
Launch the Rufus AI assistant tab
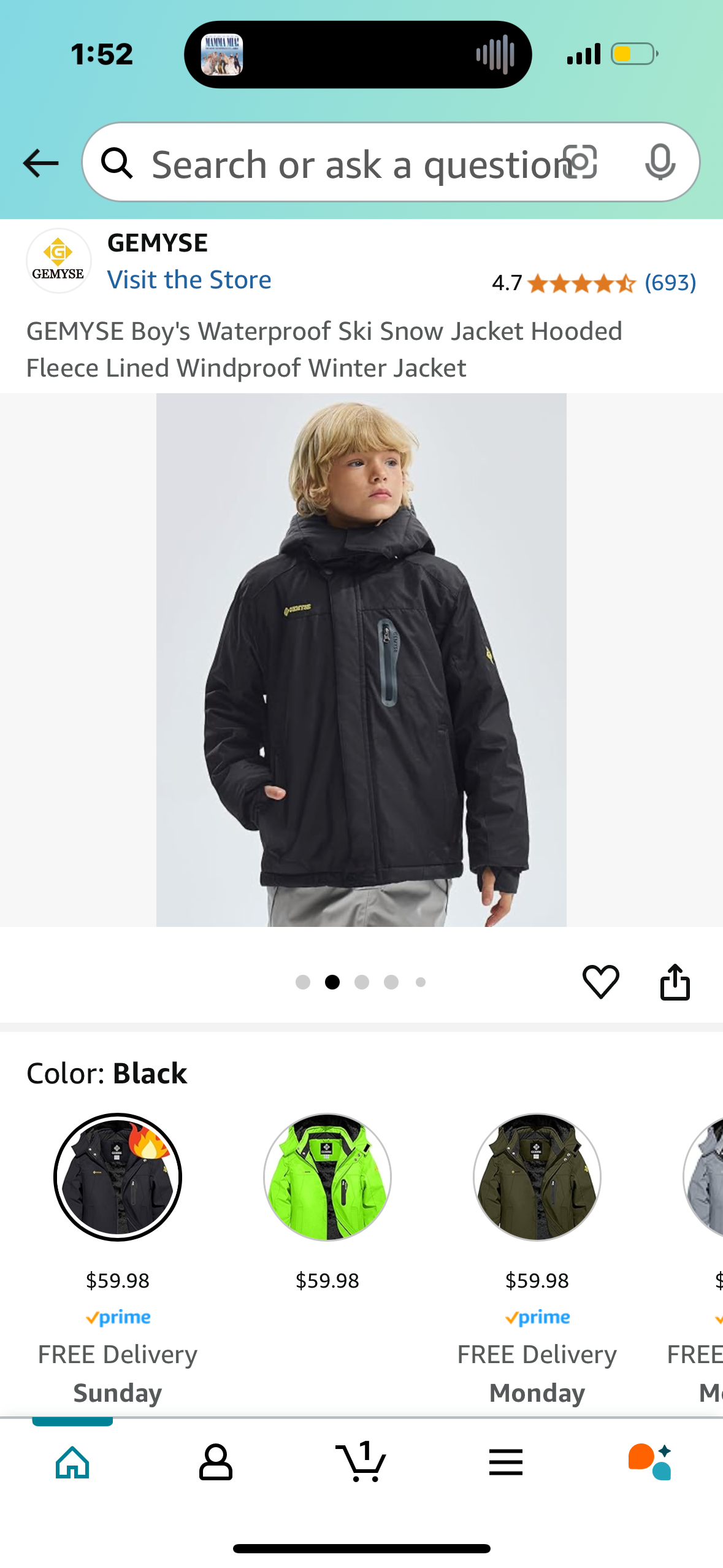pos(650,1462)
